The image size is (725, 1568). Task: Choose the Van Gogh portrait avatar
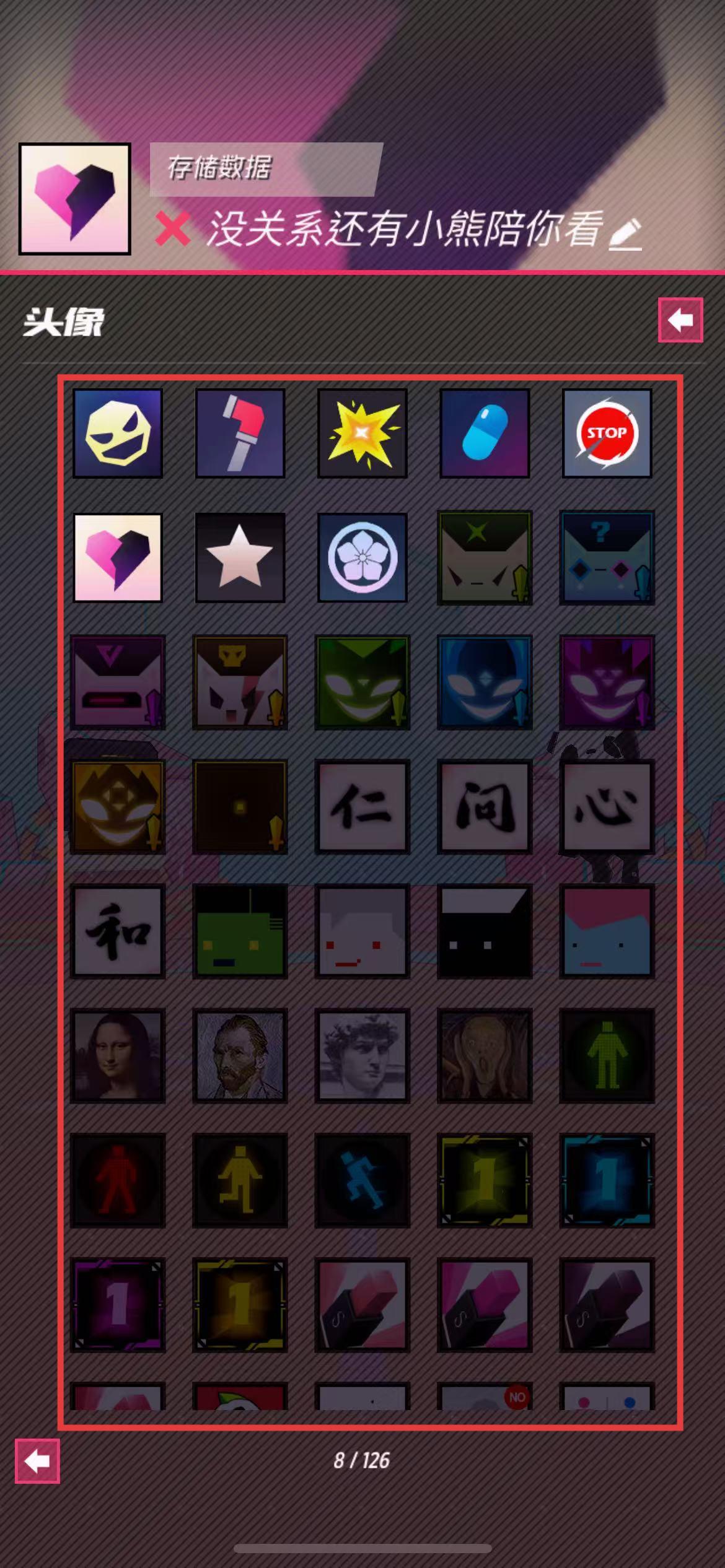click(240, 1056)
